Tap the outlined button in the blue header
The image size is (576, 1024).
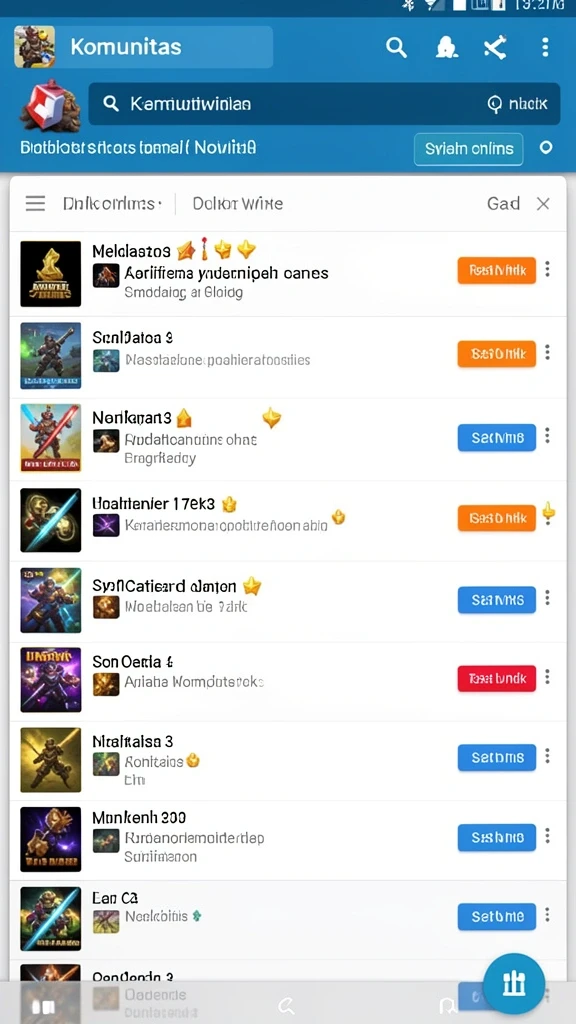click(469, 148)
